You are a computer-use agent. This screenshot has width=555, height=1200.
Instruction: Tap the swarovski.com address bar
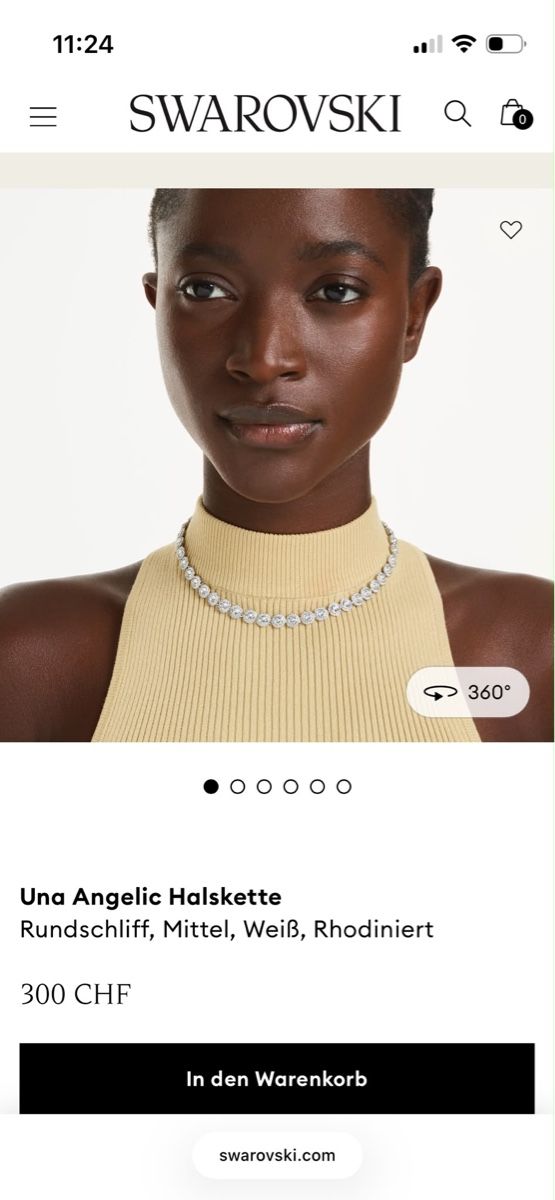coord(277,1155)
